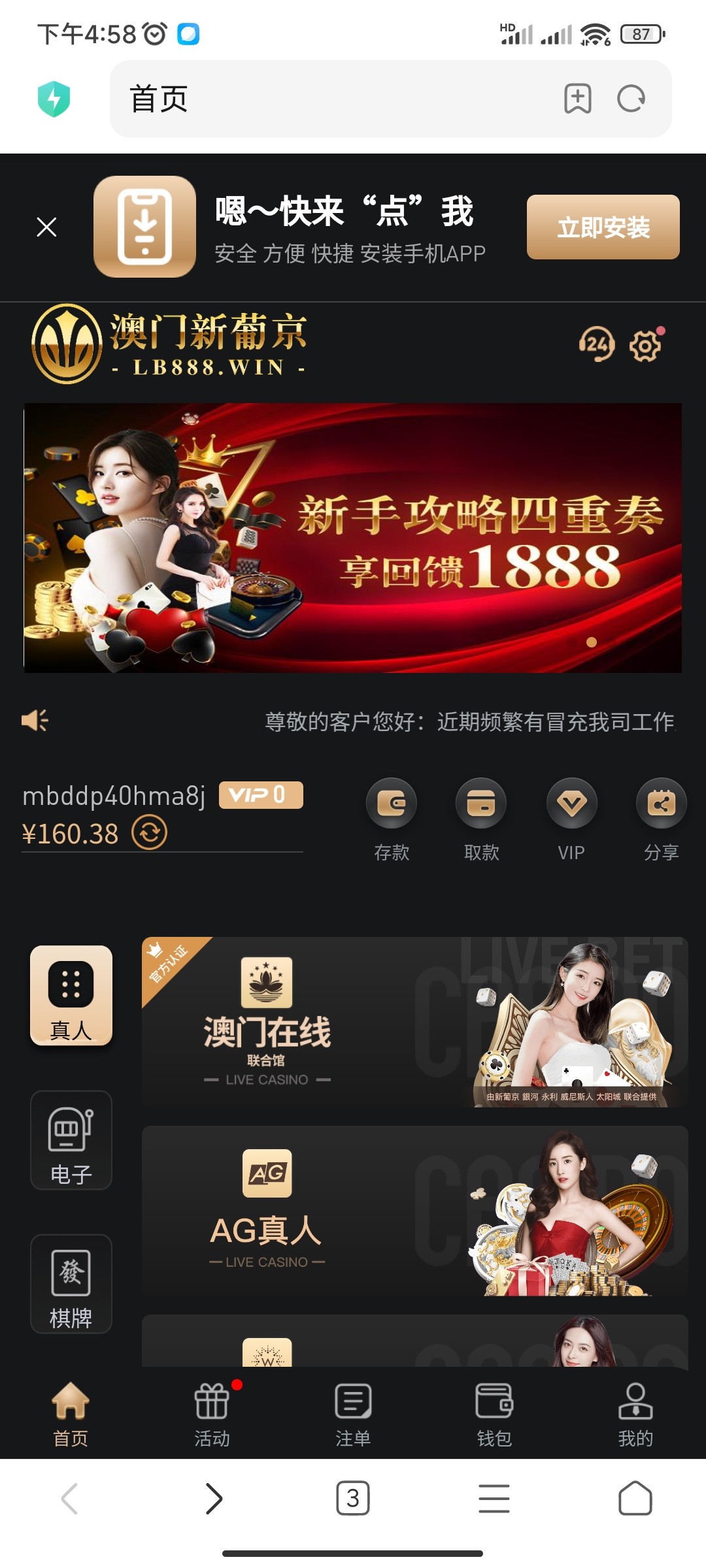Open the 新手攻略四重奏 promo banner
The width and height of the screenshot is (706, 1568).
click(353, 538)
